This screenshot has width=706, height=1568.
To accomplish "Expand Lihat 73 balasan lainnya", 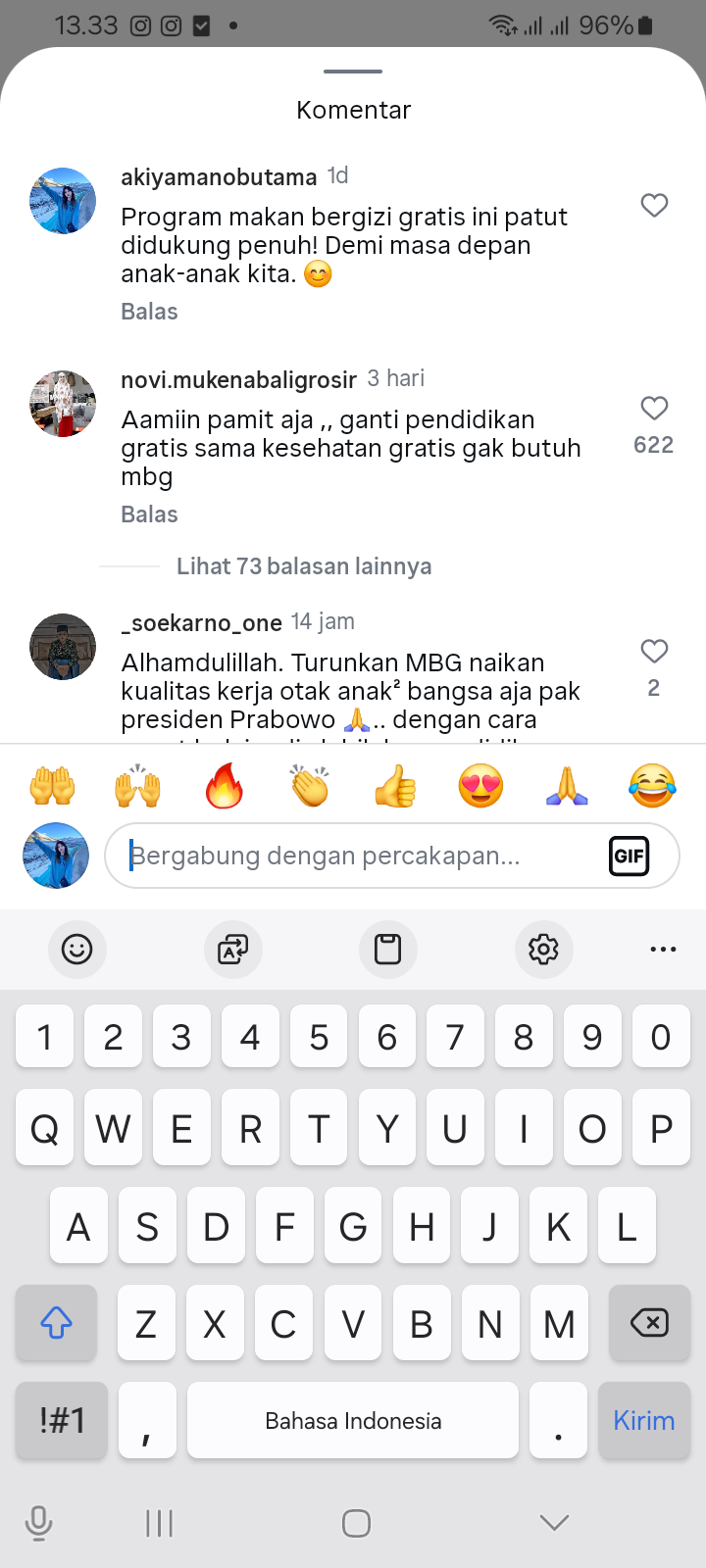I will [x=303, y=566].
